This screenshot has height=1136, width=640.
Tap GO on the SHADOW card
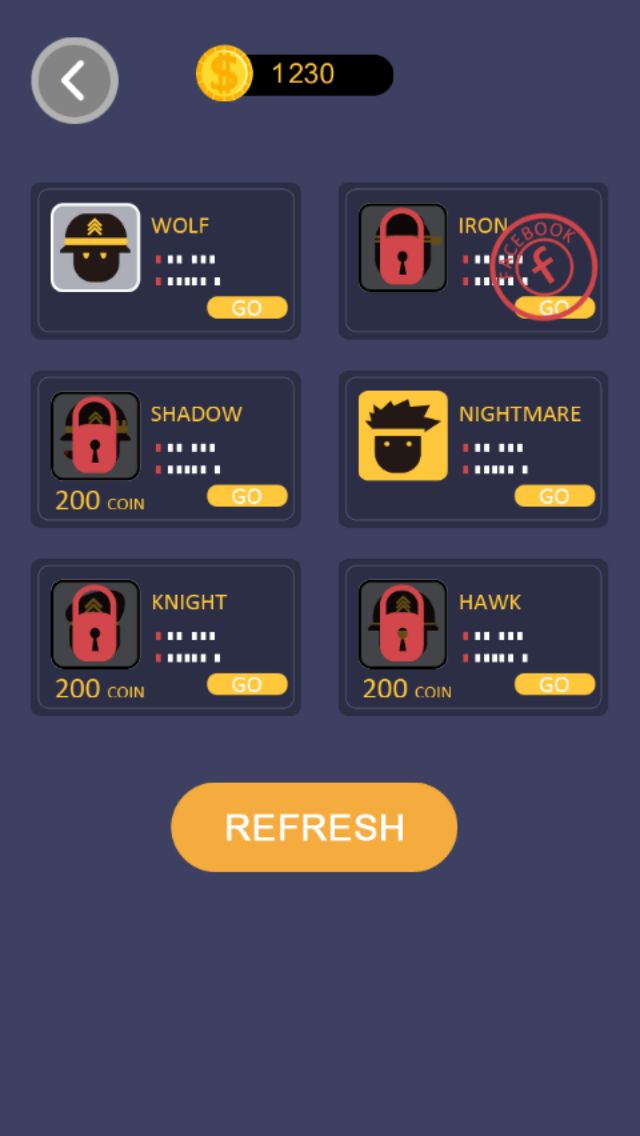tap(247, 496)
